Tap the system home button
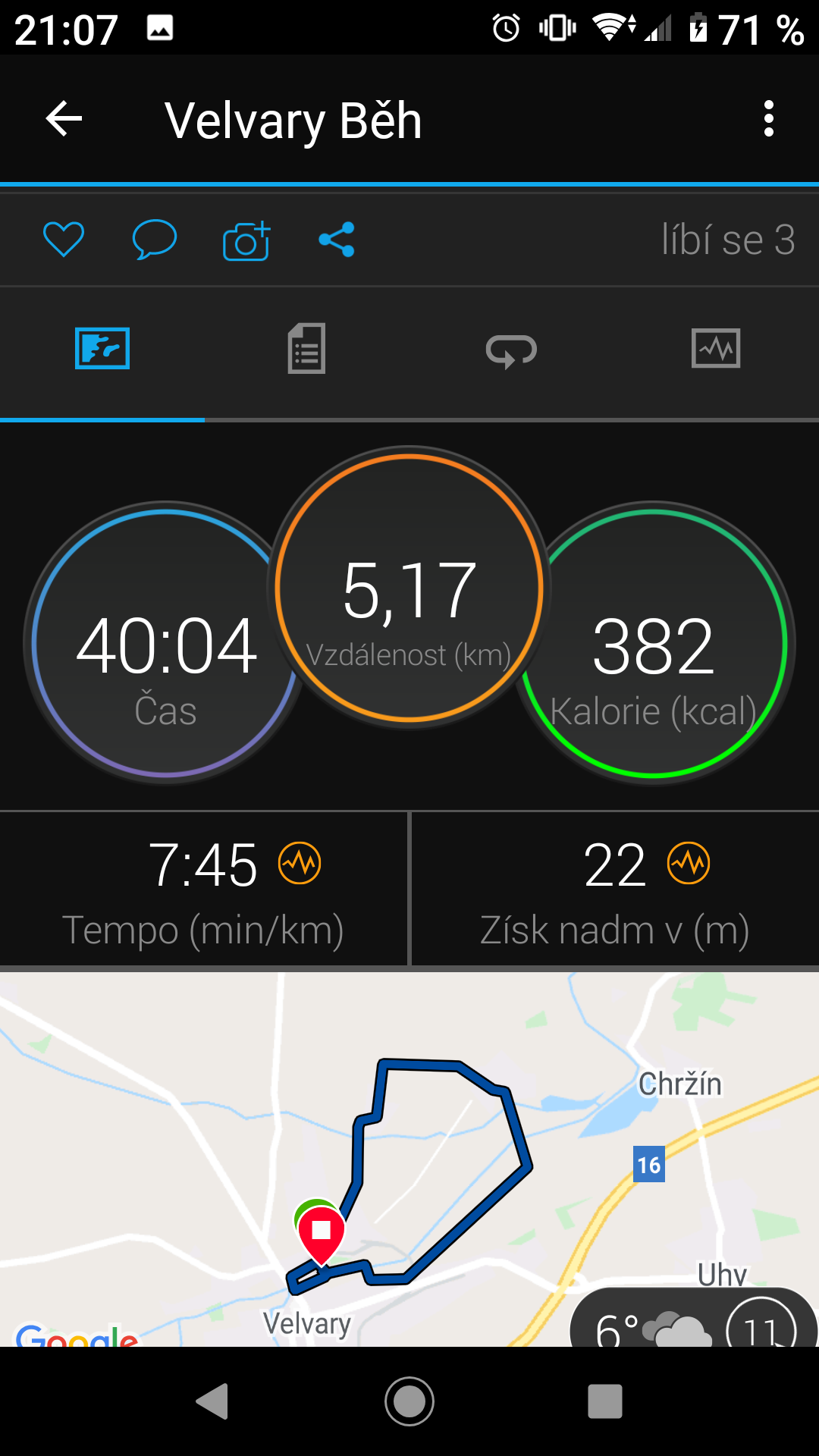The height and width of the screenshot is (1456, 819). pyautogui.click(x=409, y=1401)
